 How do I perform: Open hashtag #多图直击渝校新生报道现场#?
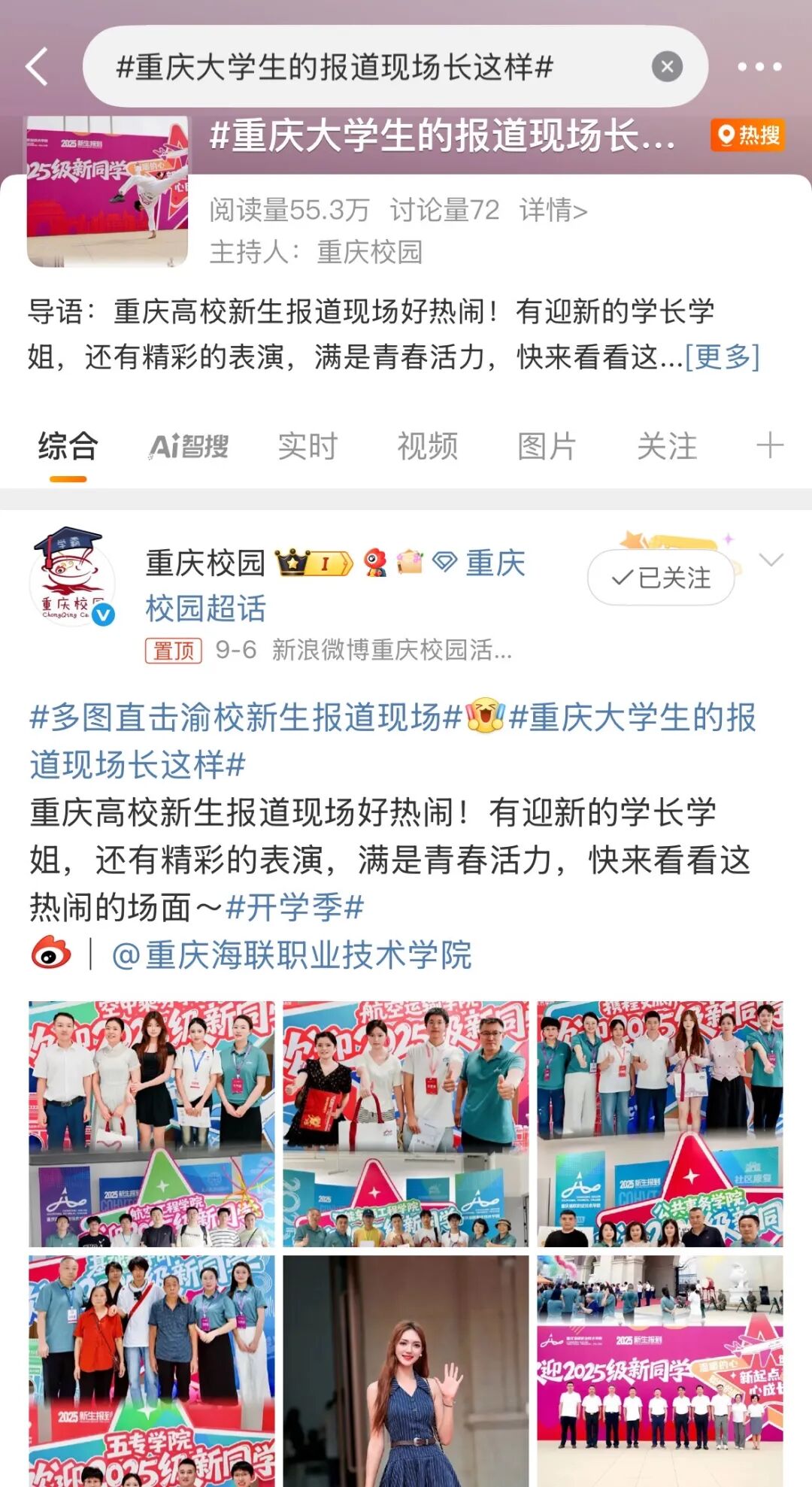245,718
